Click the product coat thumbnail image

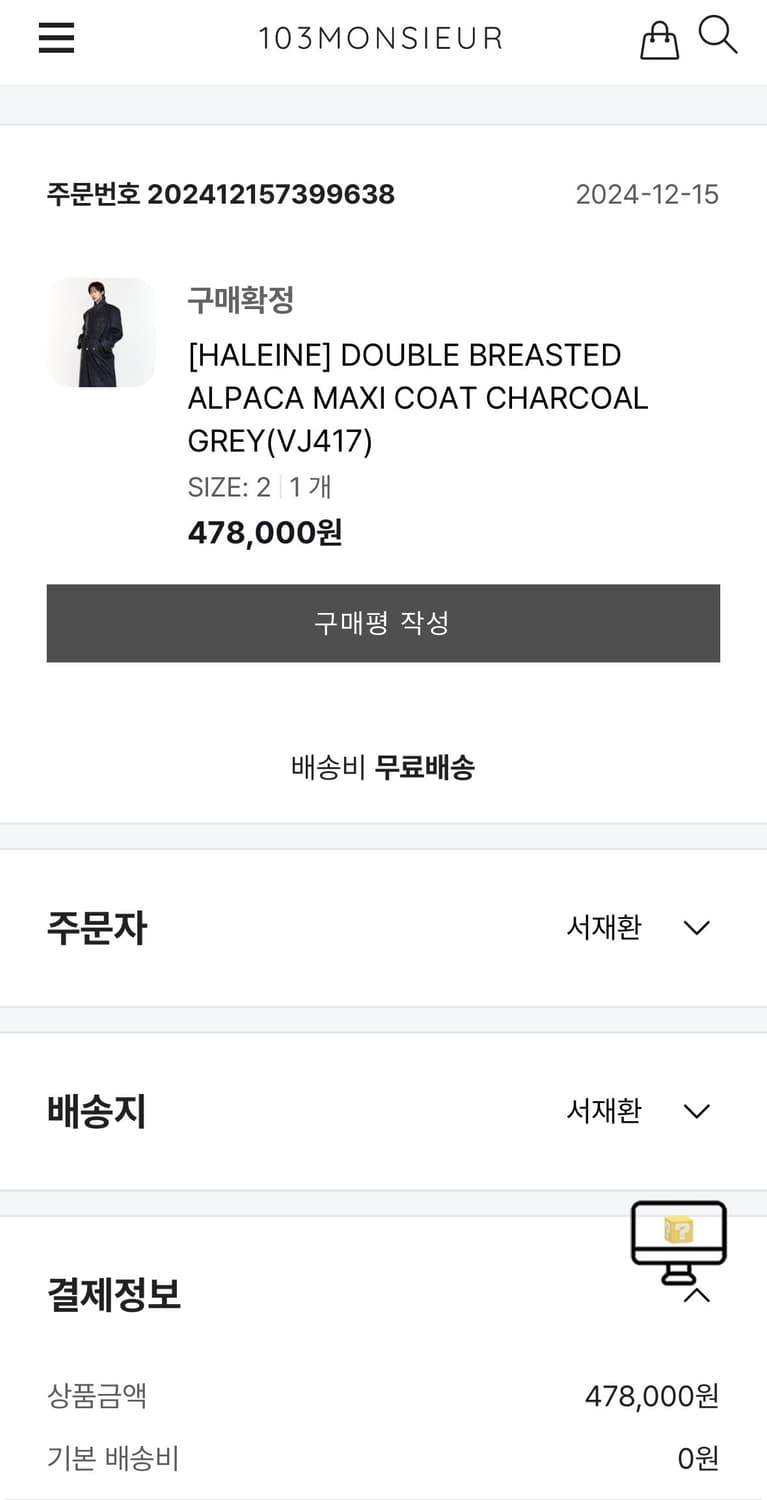click(100, 331)
